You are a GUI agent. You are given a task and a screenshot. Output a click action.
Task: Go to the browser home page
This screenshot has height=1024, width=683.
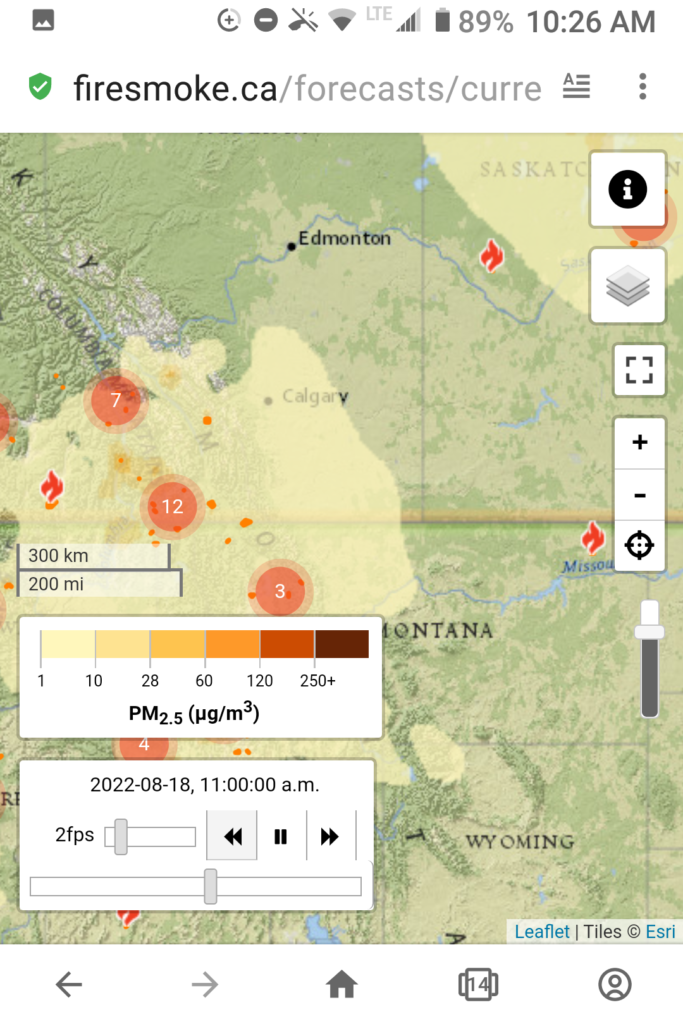coord(342,985)
